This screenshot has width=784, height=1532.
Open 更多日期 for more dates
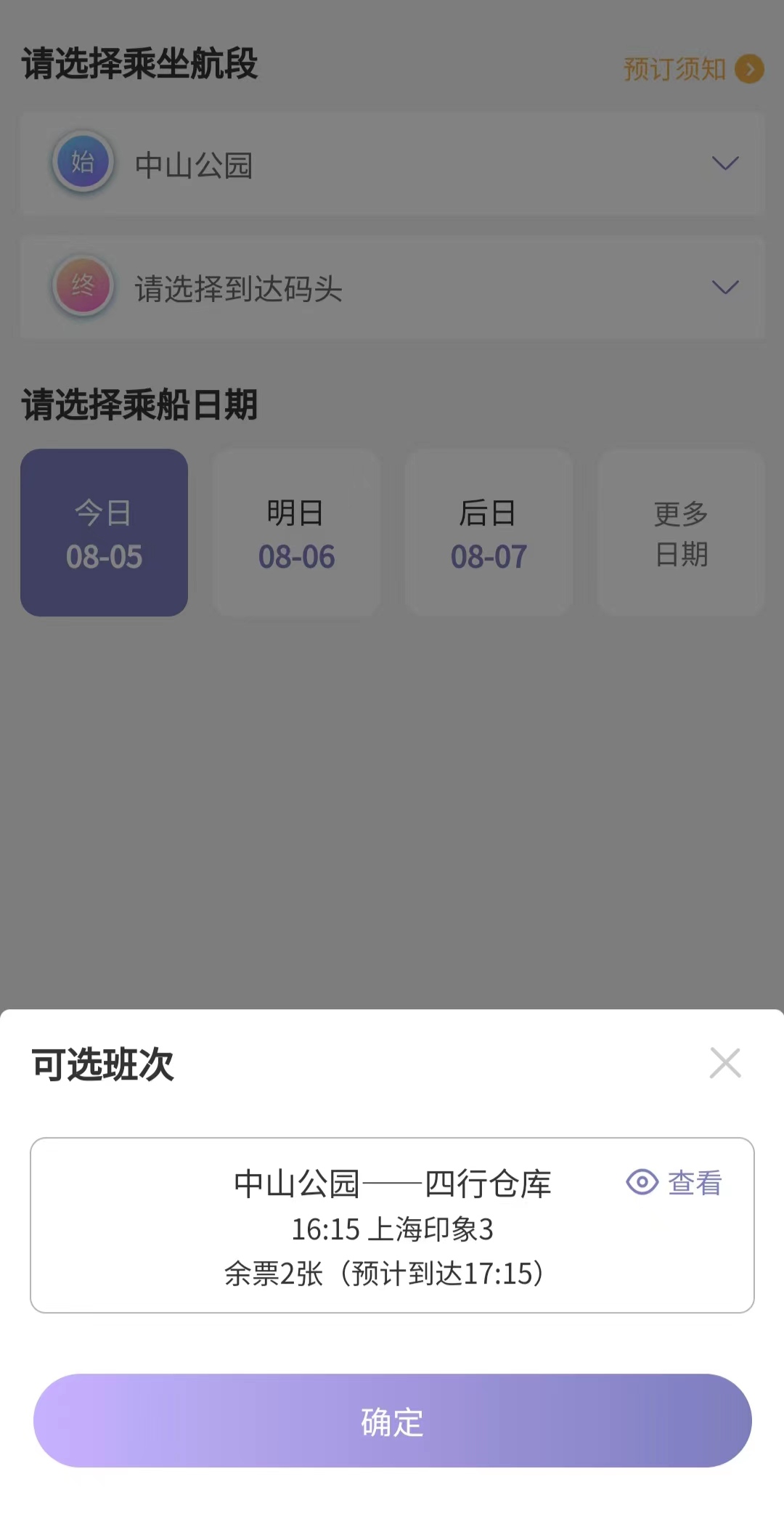click(681, 533)
